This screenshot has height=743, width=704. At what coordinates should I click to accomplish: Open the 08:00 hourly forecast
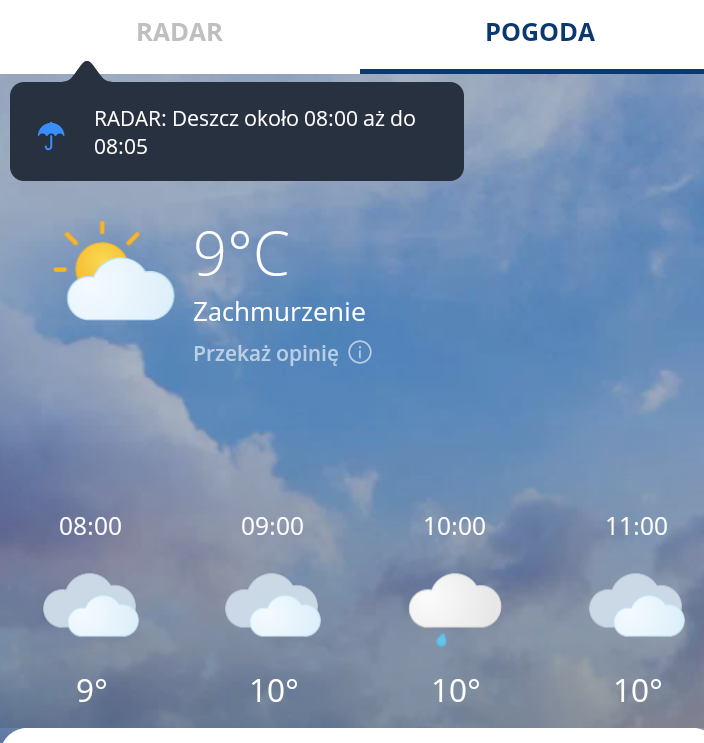(x=91, y=605)
